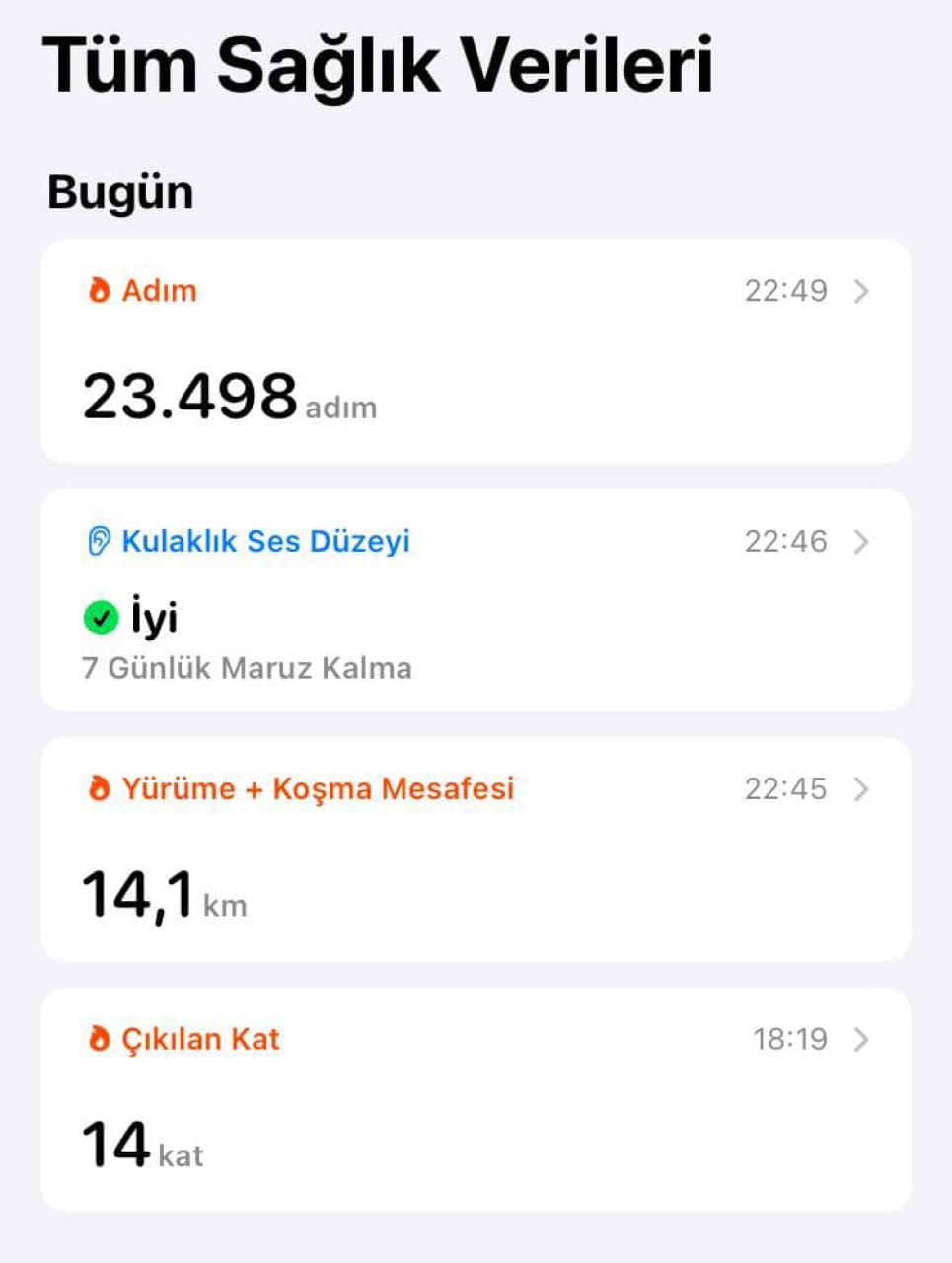Open the Adım steps card
Viewport: 952px width, 1263px height.
pos(475,351)
